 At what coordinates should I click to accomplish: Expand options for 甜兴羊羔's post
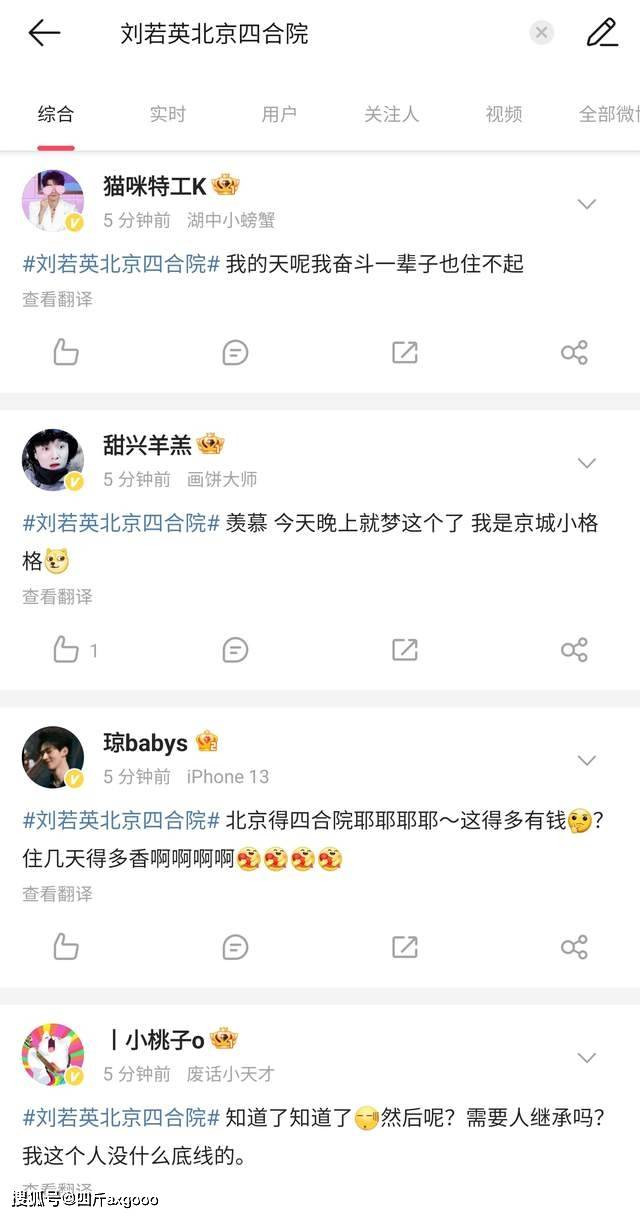point(586,463)
